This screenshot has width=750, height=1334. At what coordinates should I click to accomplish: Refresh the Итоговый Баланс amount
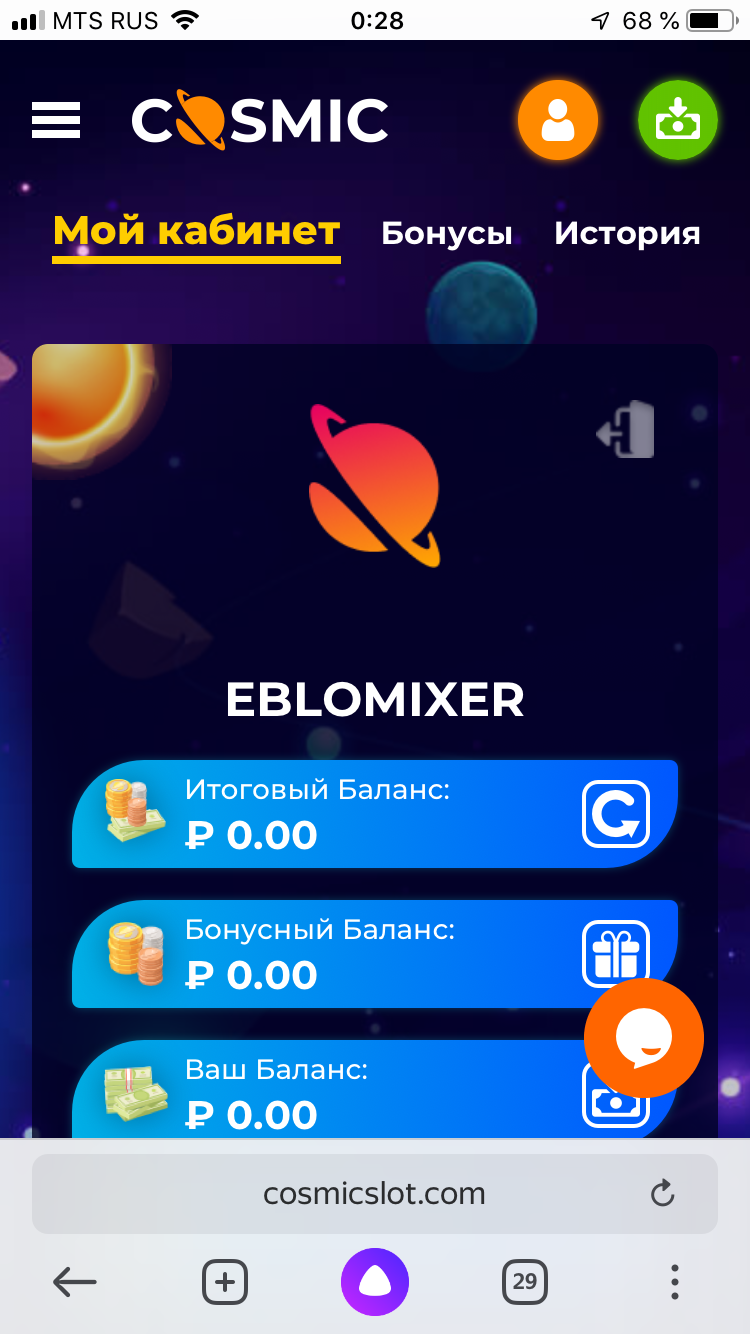click(616, 814)
